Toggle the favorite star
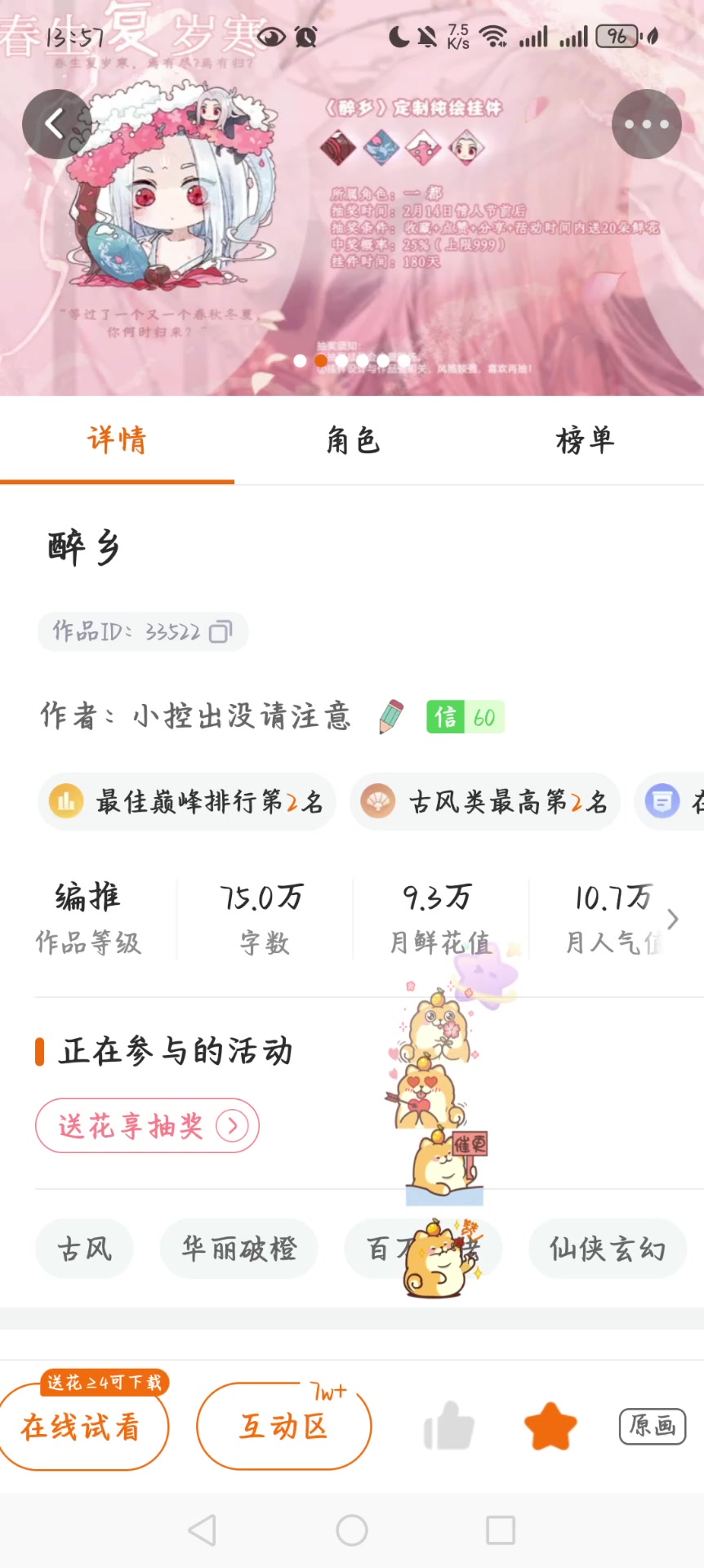 [550, 1427]
